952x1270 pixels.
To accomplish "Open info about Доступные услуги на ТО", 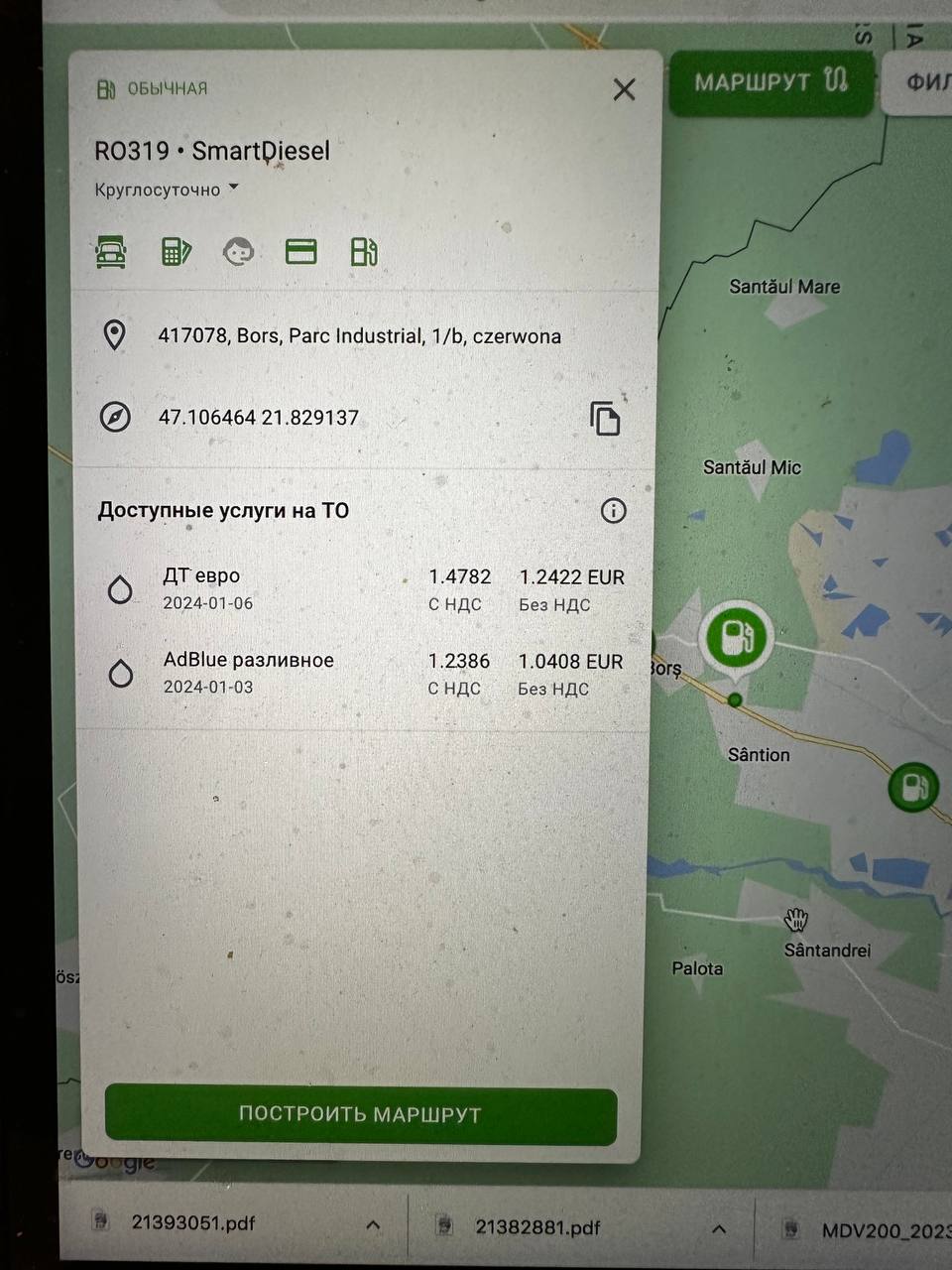I will [x=613, y=511].
